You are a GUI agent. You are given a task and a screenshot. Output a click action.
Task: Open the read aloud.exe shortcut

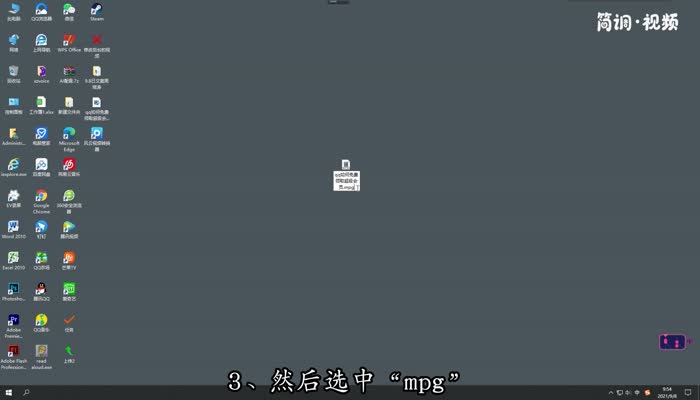click(x=41, y=352)
